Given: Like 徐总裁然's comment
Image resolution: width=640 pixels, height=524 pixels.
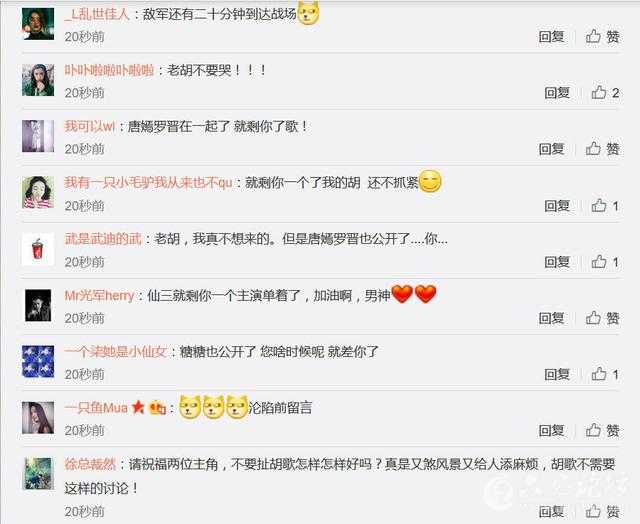Looking at the screenshot, I should click(602, 511).
